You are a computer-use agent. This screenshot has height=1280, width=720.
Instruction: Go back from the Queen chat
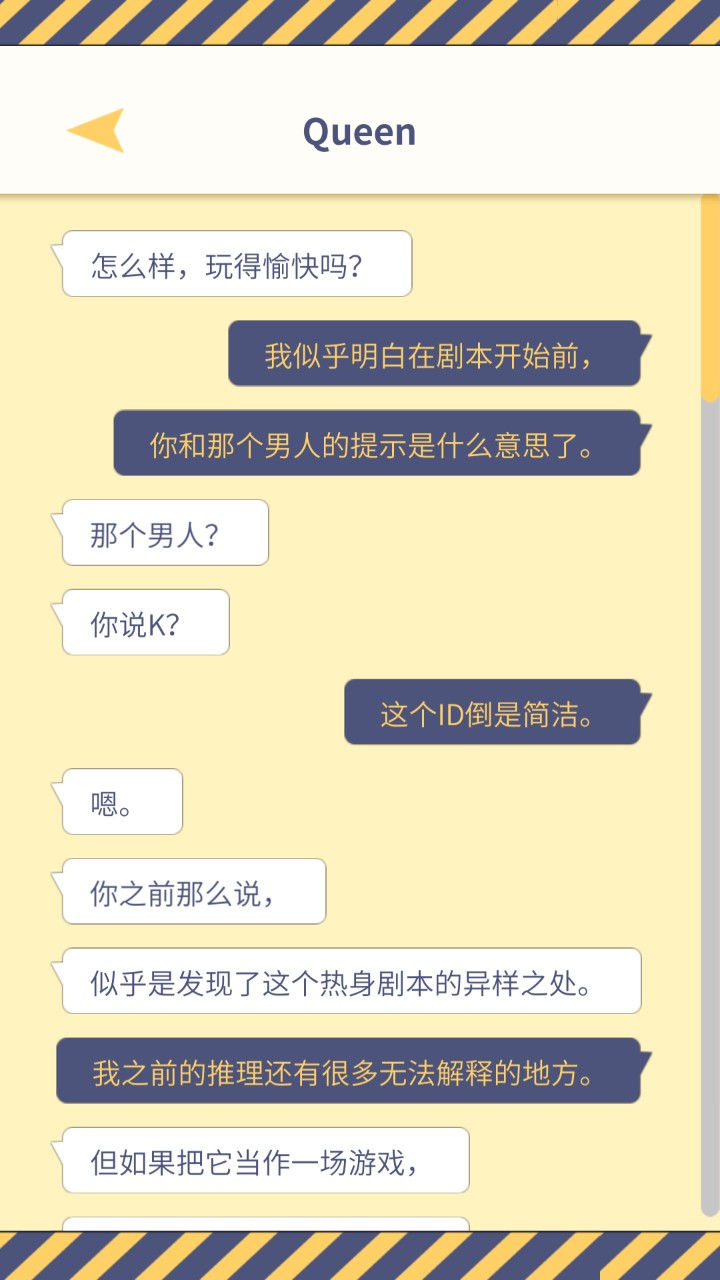(97, 131)
